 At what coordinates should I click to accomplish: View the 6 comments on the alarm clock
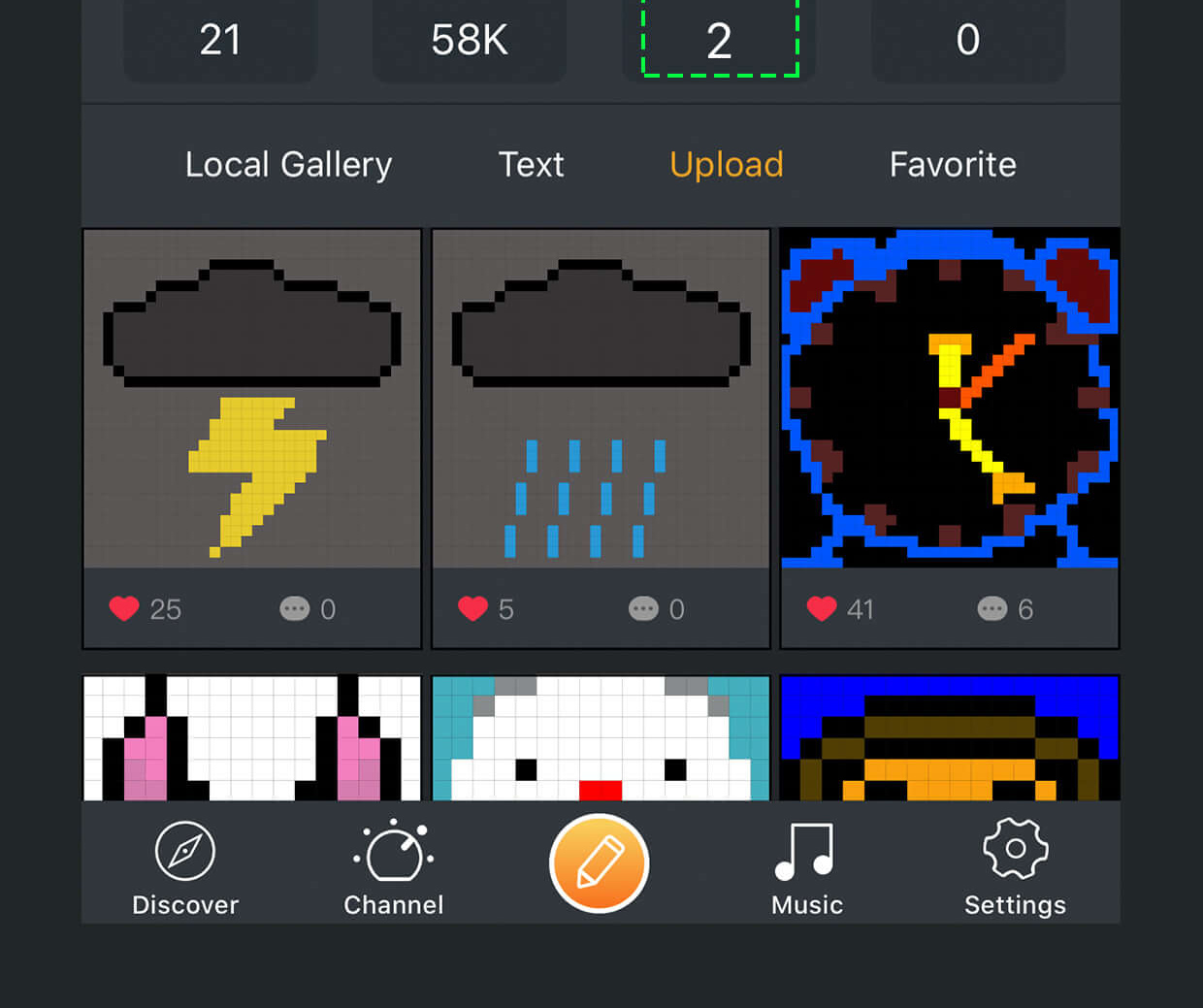point(992,609)
